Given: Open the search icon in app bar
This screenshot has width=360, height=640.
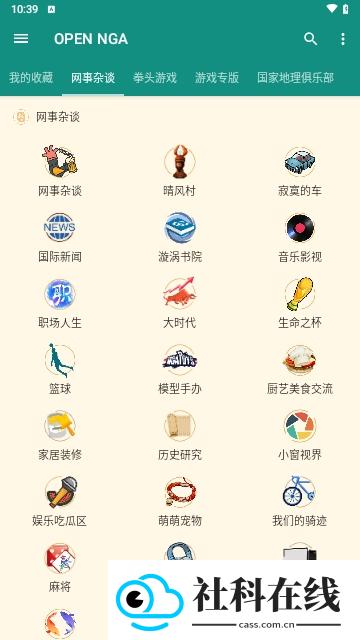Looking at the screenshot, I should [311, 39].
